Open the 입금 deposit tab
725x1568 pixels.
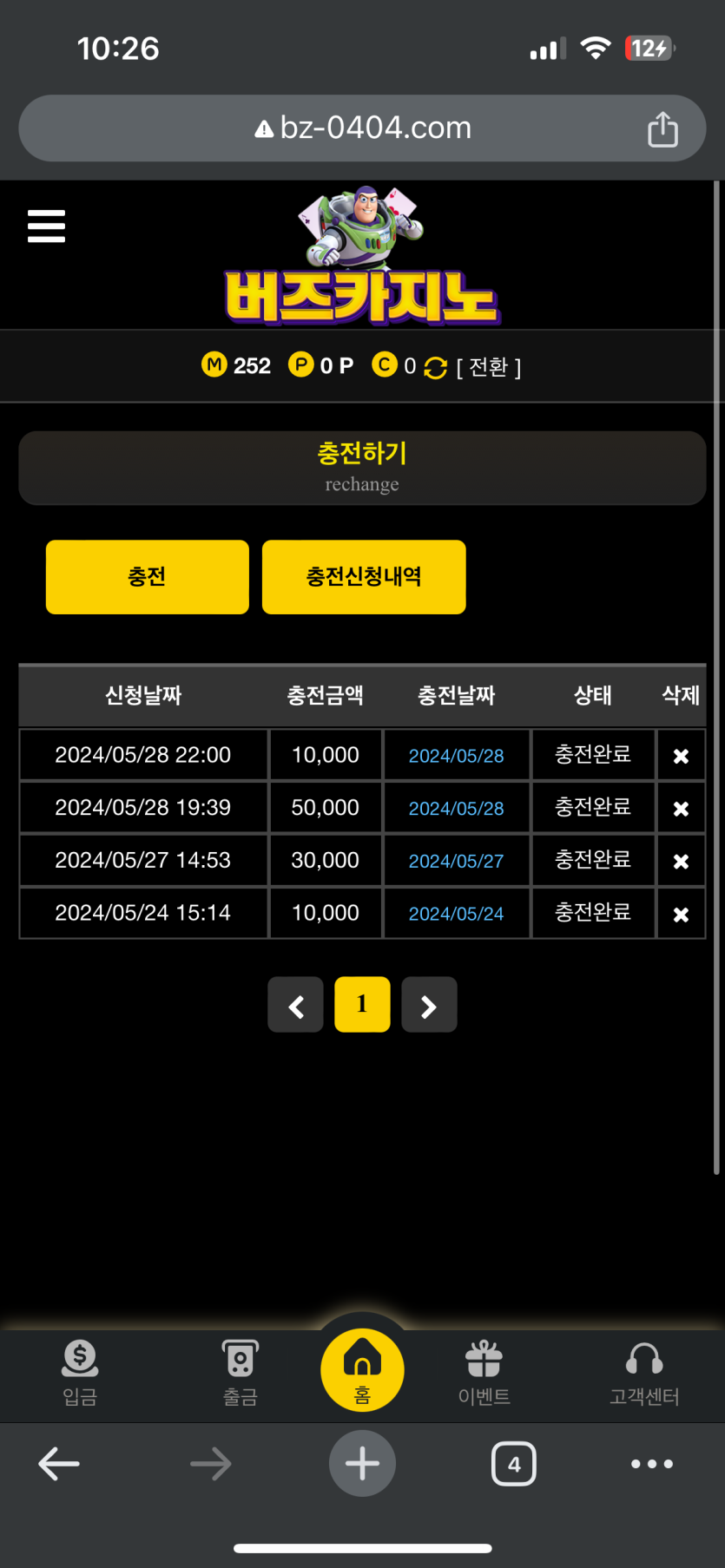80,1372
